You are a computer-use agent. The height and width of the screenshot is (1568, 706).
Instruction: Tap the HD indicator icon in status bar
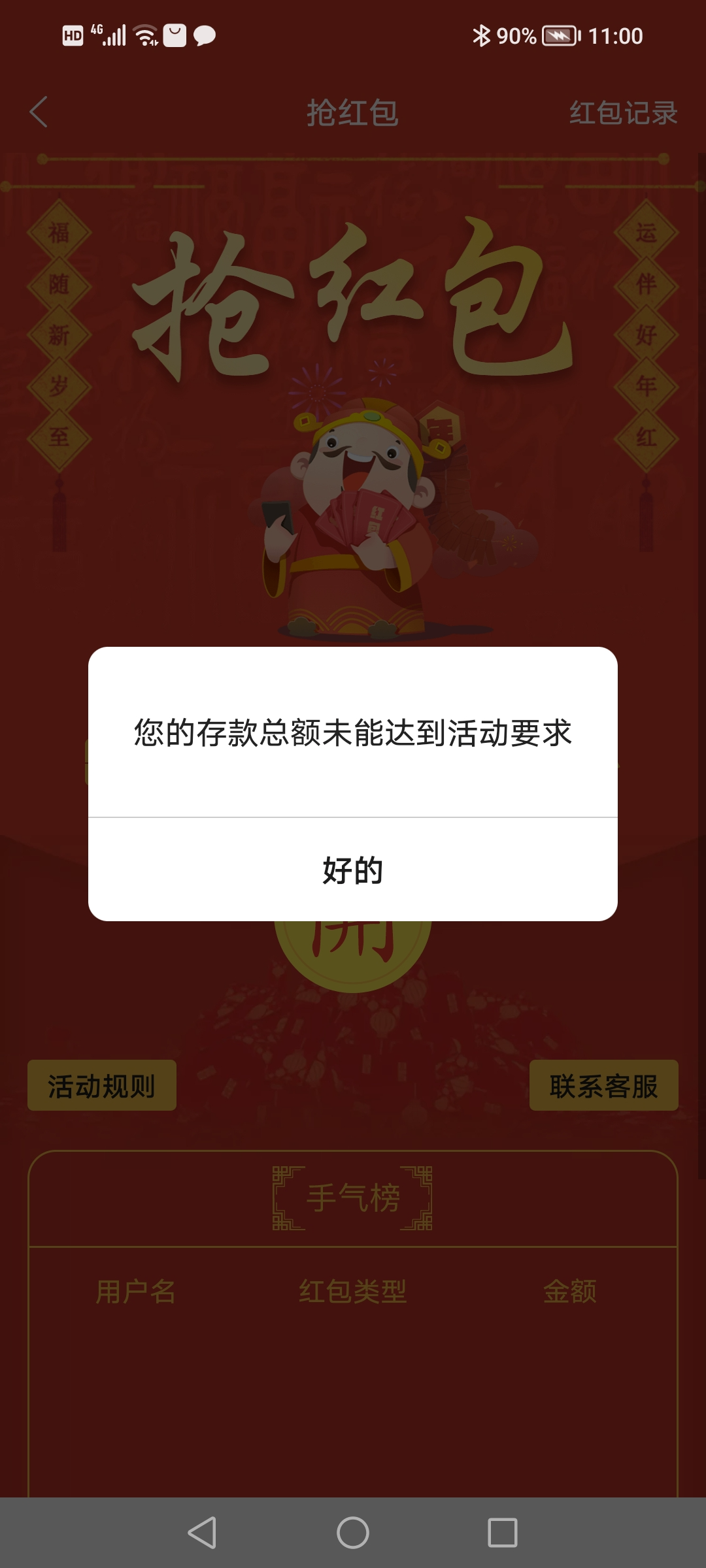click(x=73, y=36)
